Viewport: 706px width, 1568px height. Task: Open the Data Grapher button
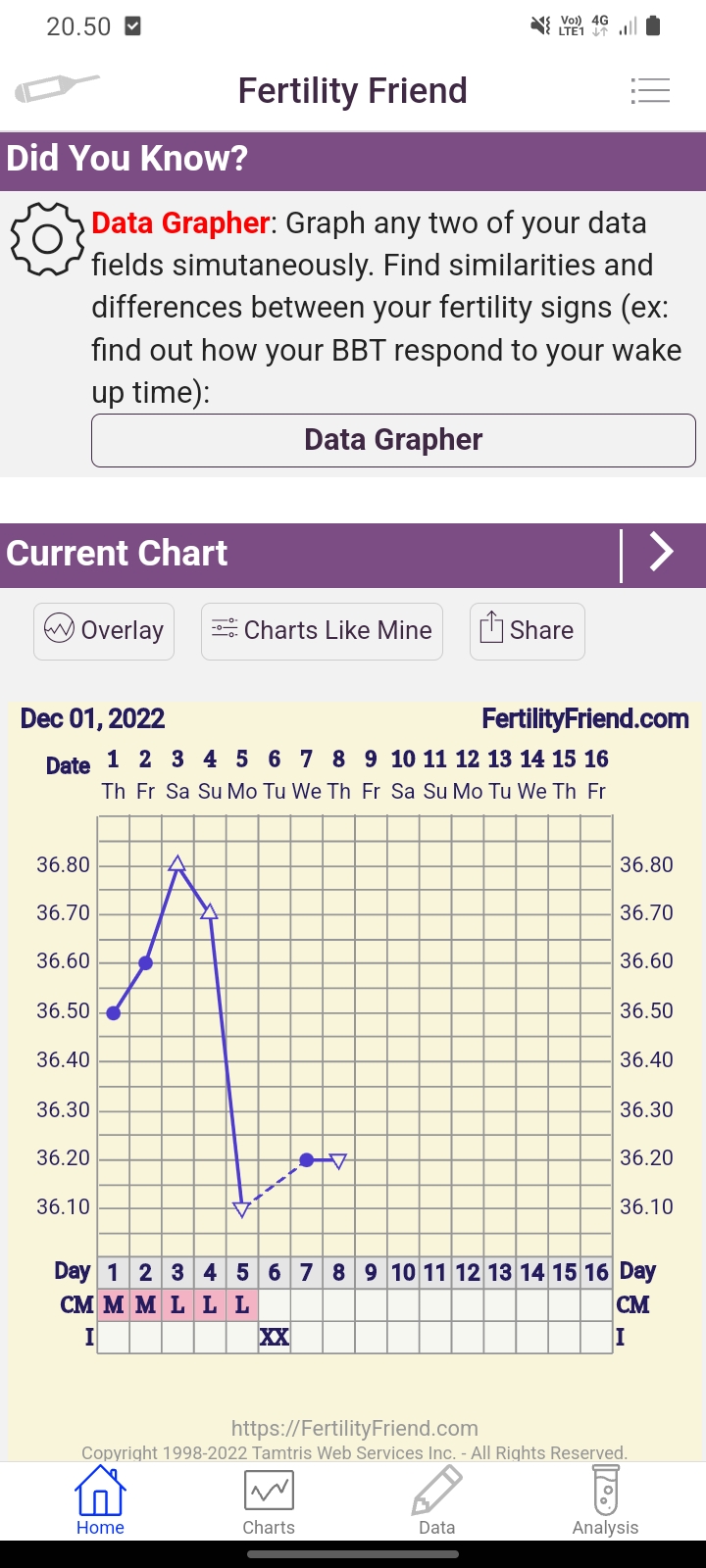pyautogui.click(x=393, y=440)
